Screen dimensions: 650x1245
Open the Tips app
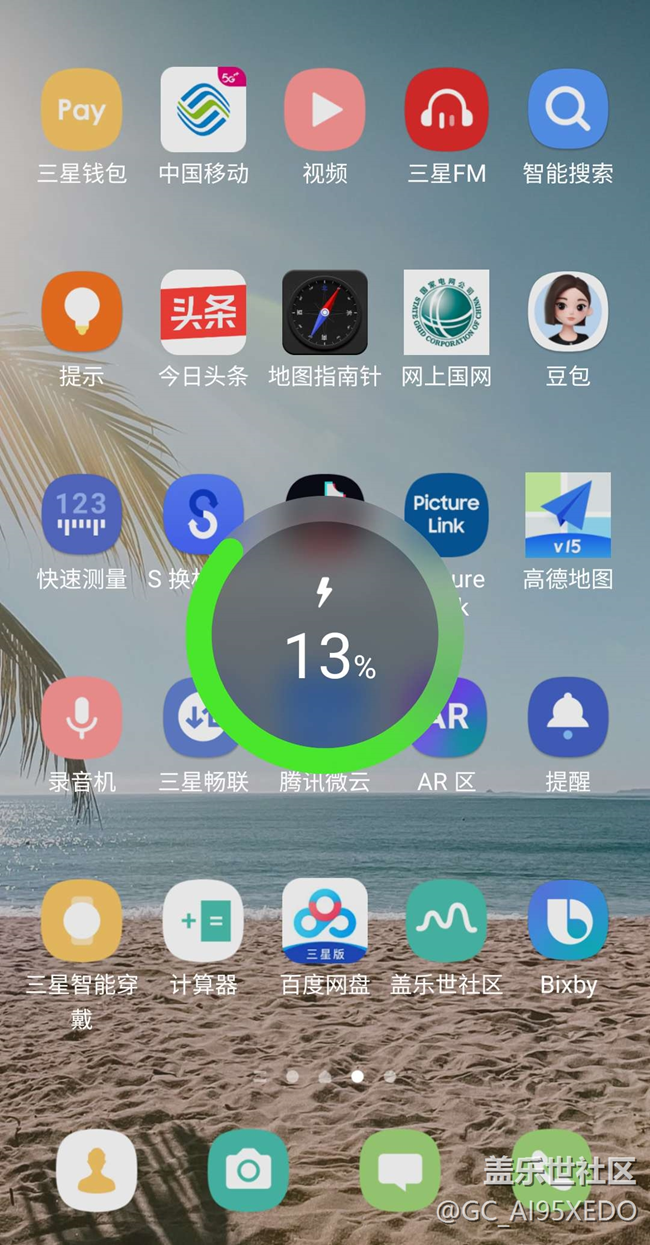81,313
